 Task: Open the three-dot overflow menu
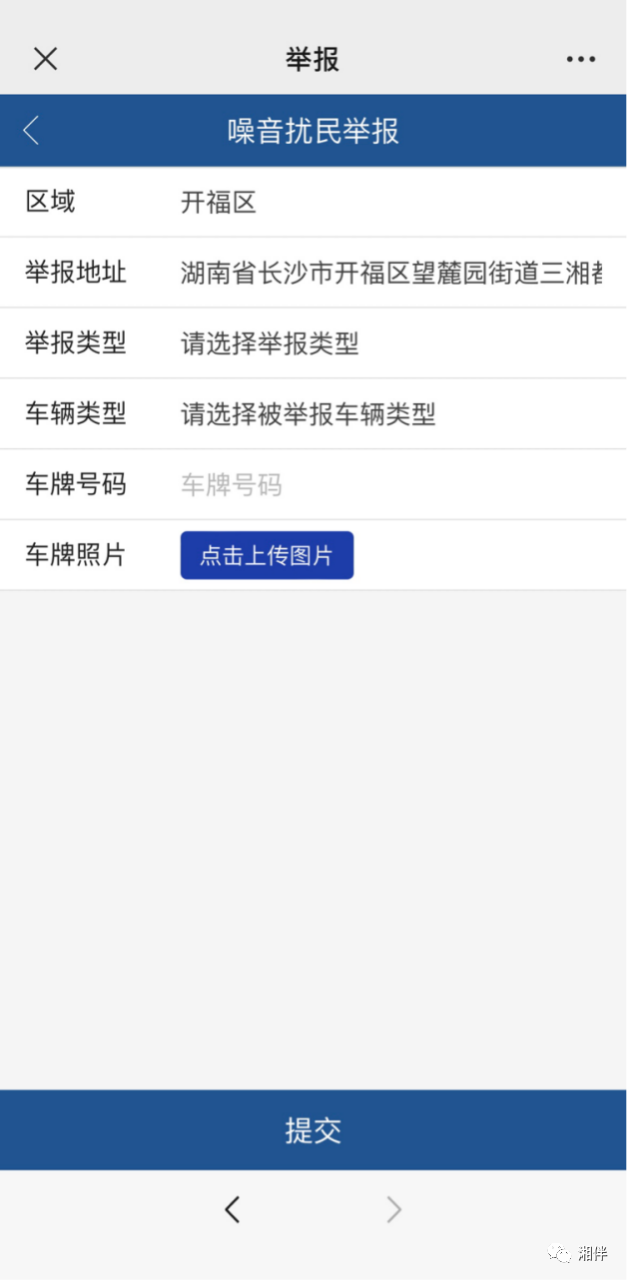pos(581,59)
